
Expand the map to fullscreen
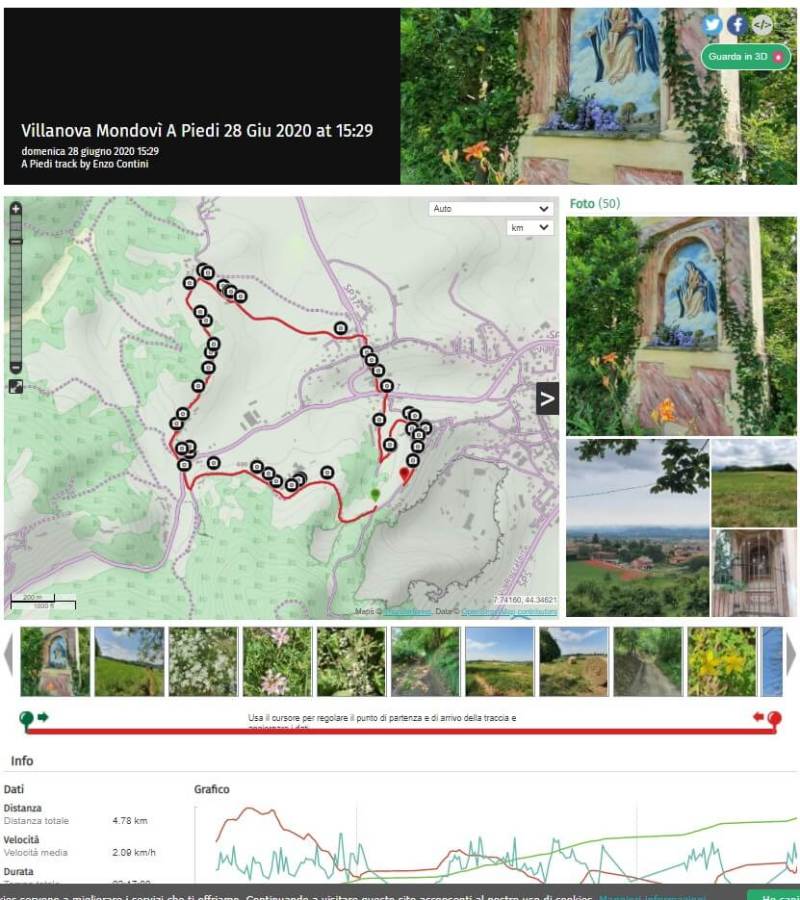tap(16, 386)
